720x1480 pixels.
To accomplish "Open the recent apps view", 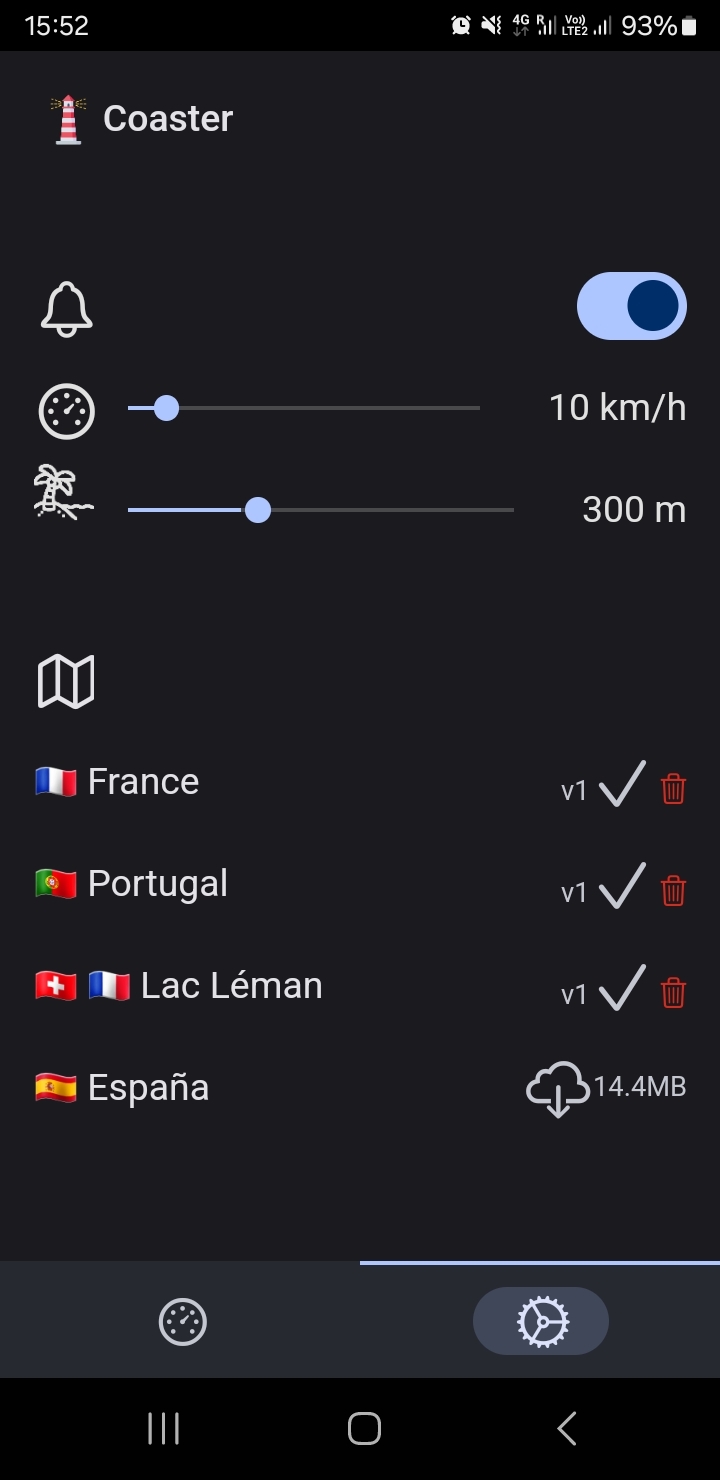I will 163,1429.
